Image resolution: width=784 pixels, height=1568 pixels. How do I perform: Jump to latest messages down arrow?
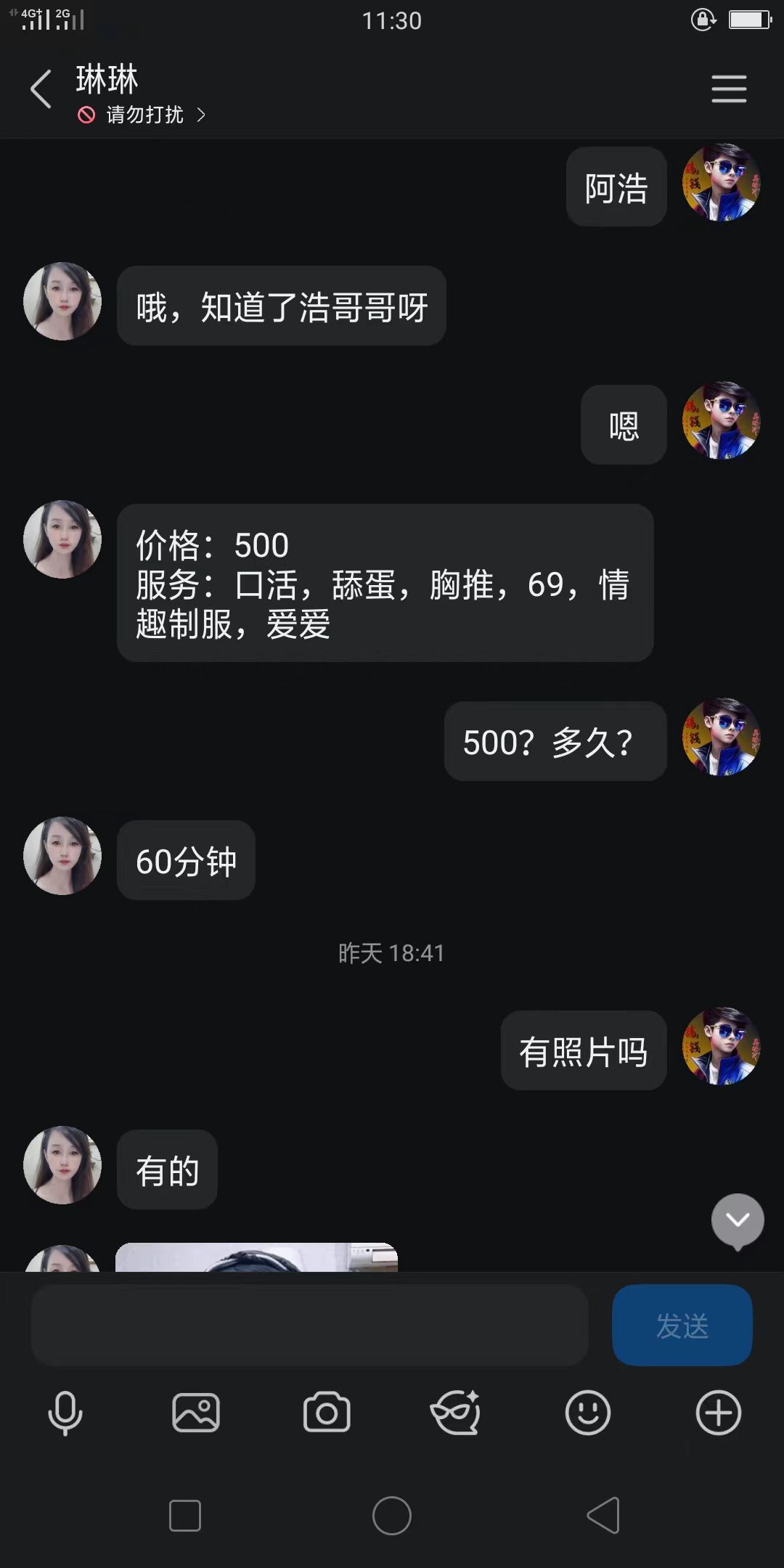click(738, 1221)
